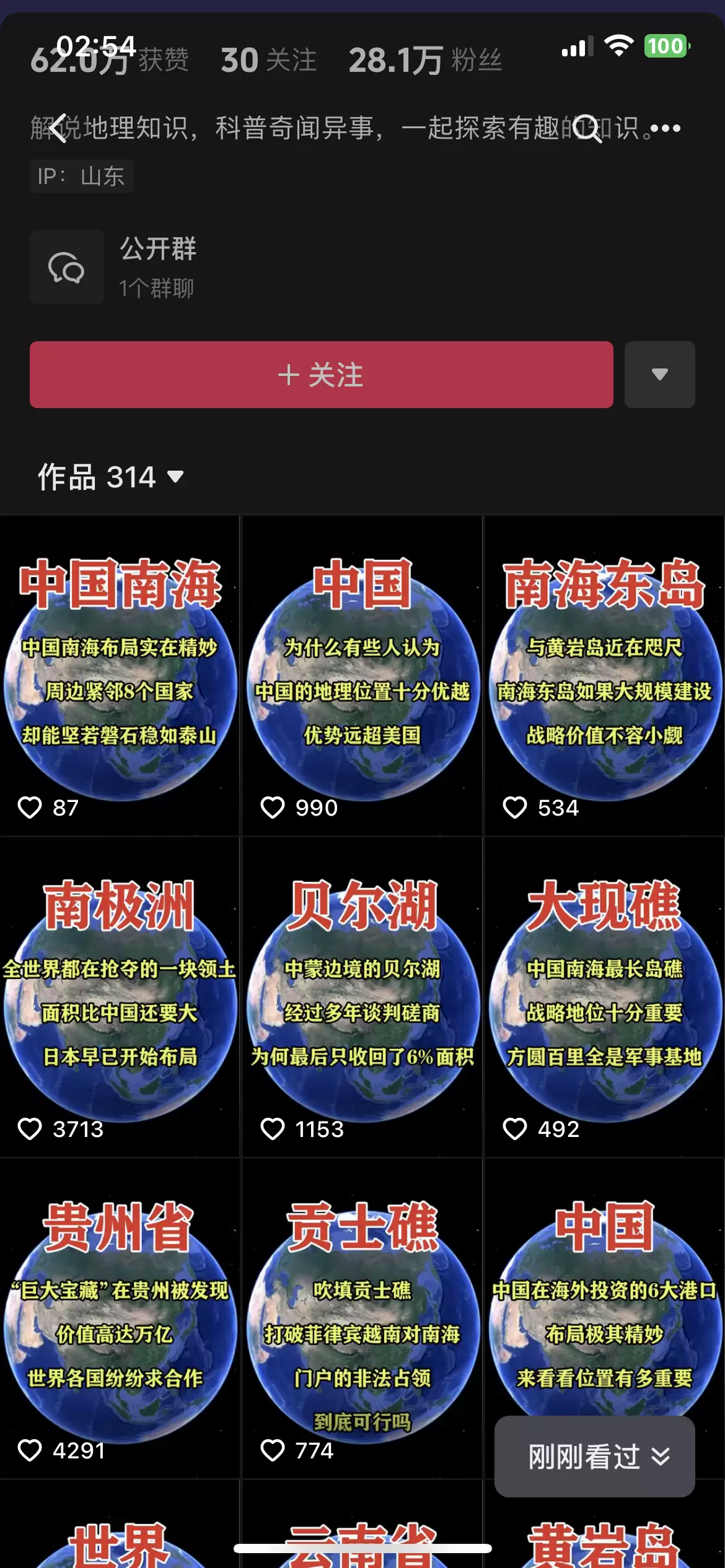Viewport: 725px width, 1568px height.
Task: Toggle follow with the 关注 button
Action: click(321, 376)
